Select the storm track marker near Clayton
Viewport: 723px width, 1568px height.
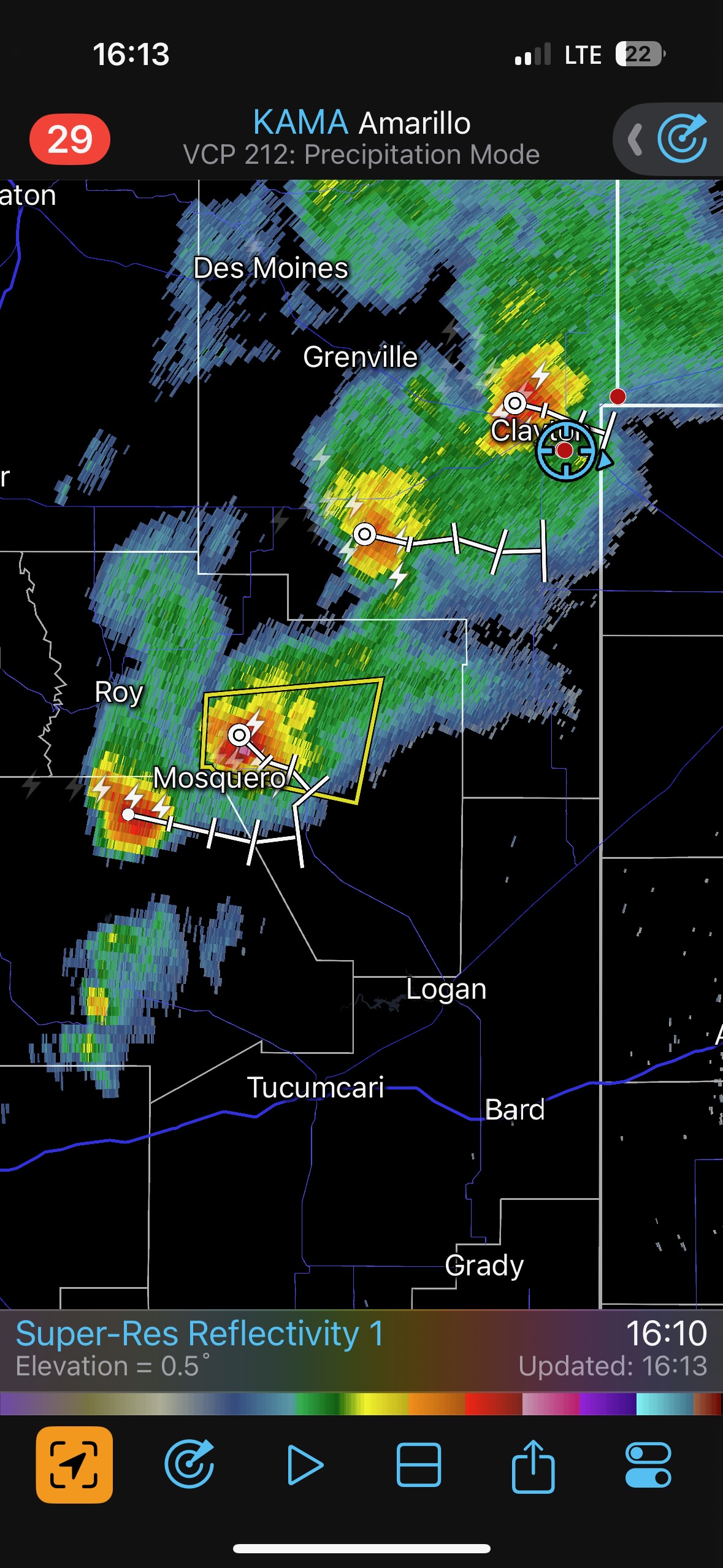pos(515,403)
